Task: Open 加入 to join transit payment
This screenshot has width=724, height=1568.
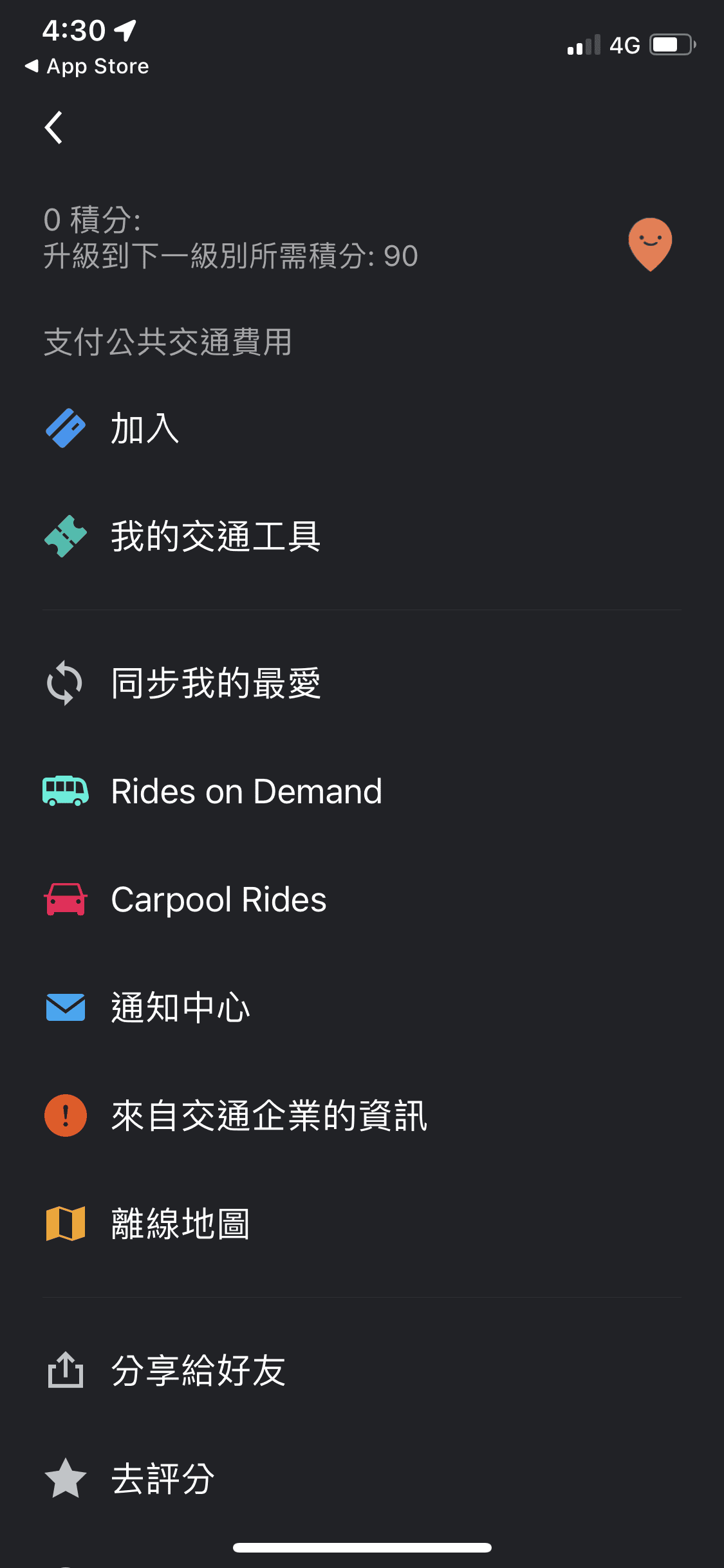Action: coord(362,429)
